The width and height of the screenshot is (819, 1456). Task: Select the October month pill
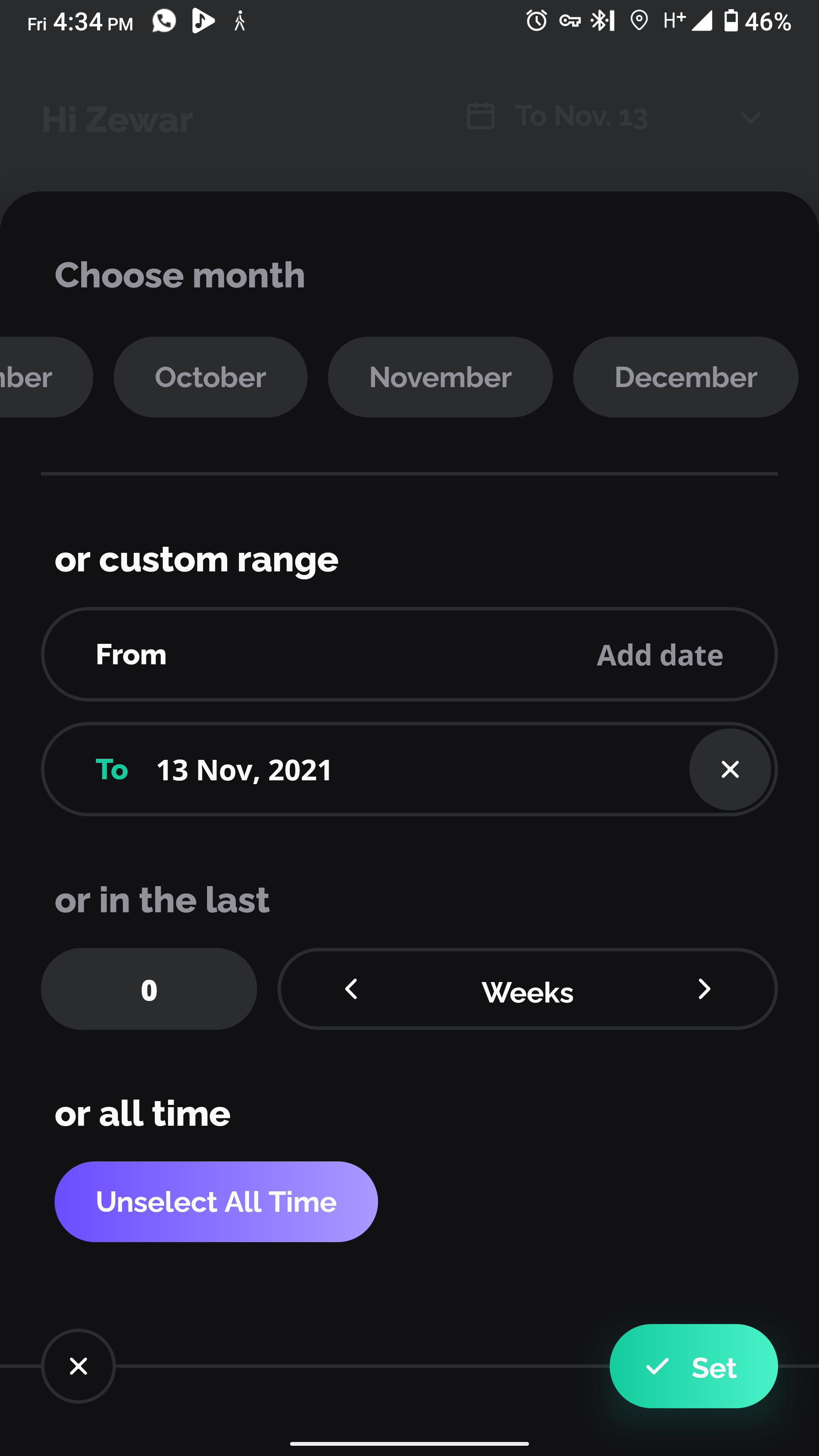[x=210, y=377]
